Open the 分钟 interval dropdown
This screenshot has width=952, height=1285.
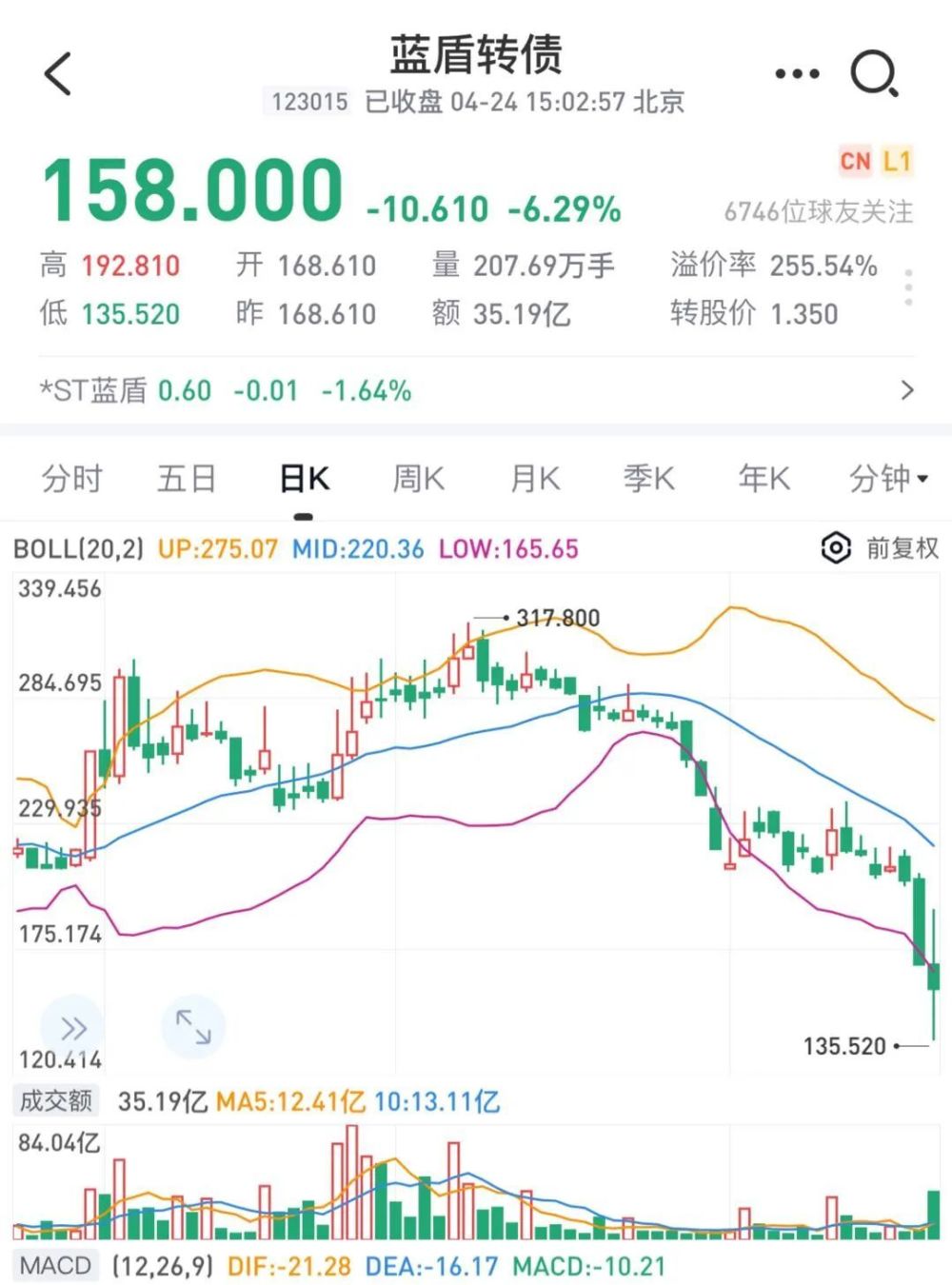(x=887, y=478)
